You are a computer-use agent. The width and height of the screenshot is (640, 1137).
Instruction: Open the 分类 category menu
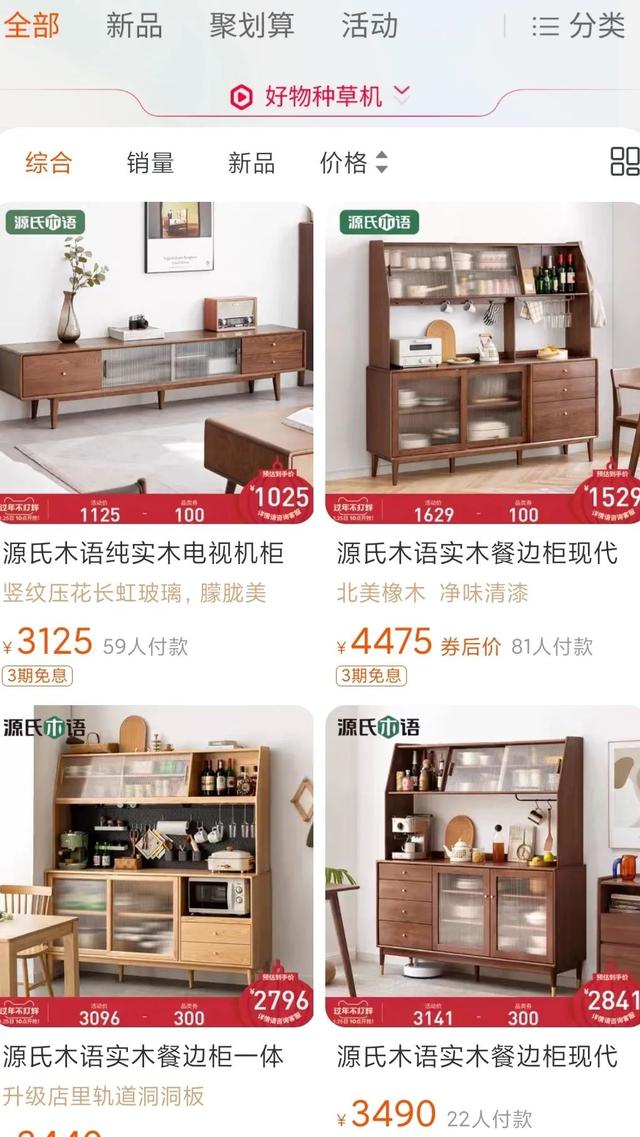coord(578,26)
